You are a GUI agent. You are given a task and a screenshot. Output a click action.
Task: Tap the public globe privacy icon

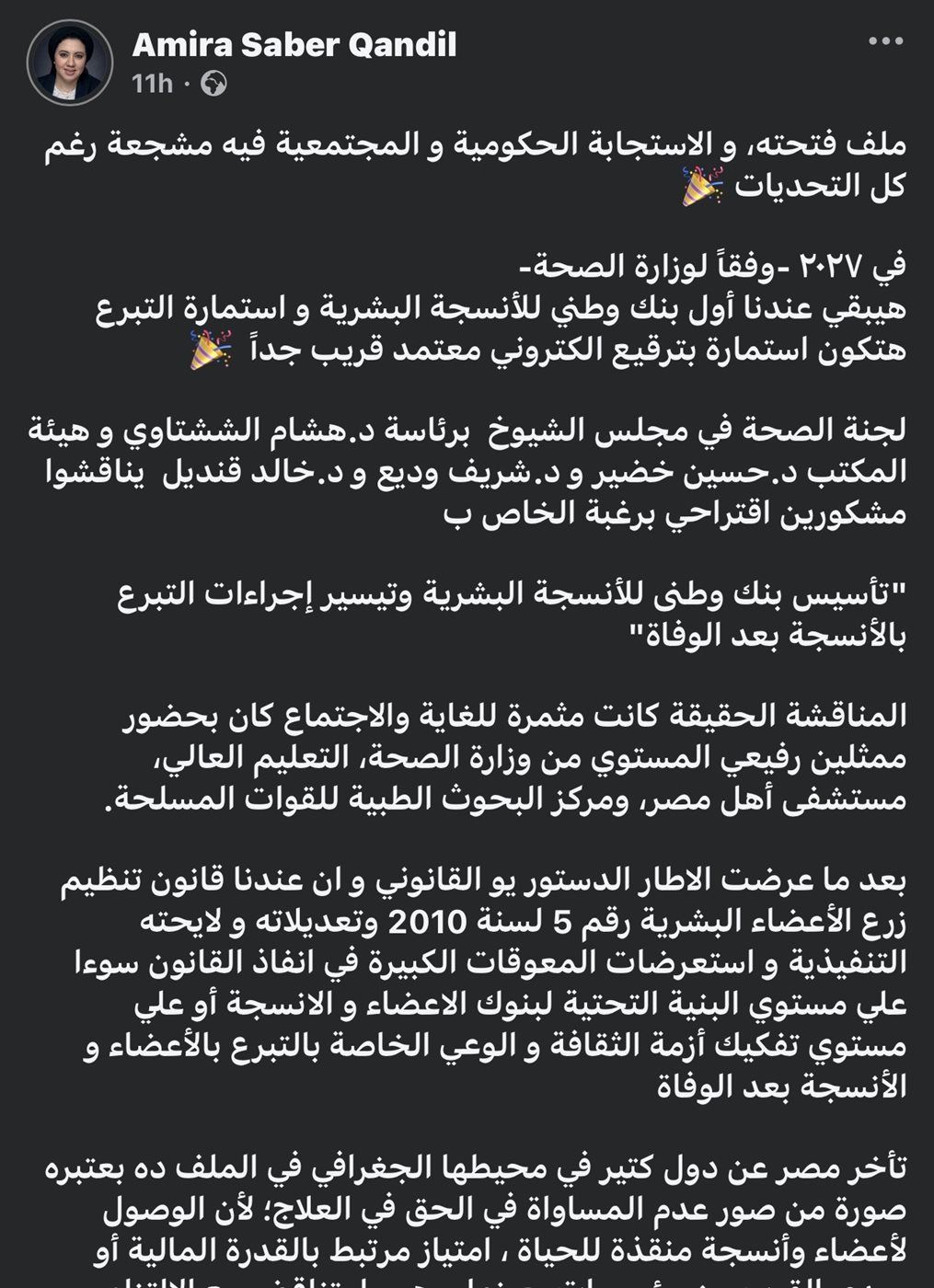[x=213, y=84]
